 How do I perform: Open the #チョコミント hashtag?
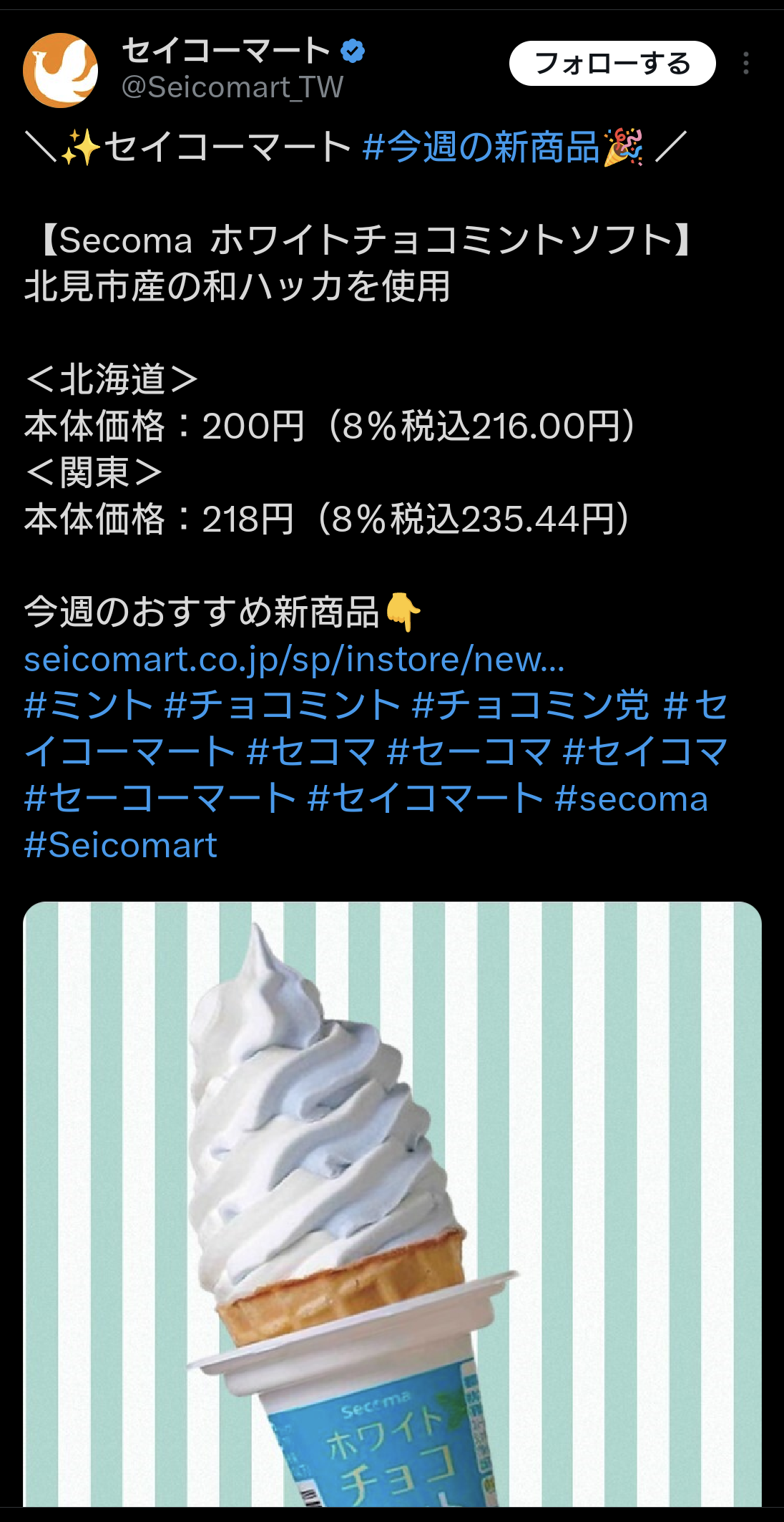(x=282, y=706)
